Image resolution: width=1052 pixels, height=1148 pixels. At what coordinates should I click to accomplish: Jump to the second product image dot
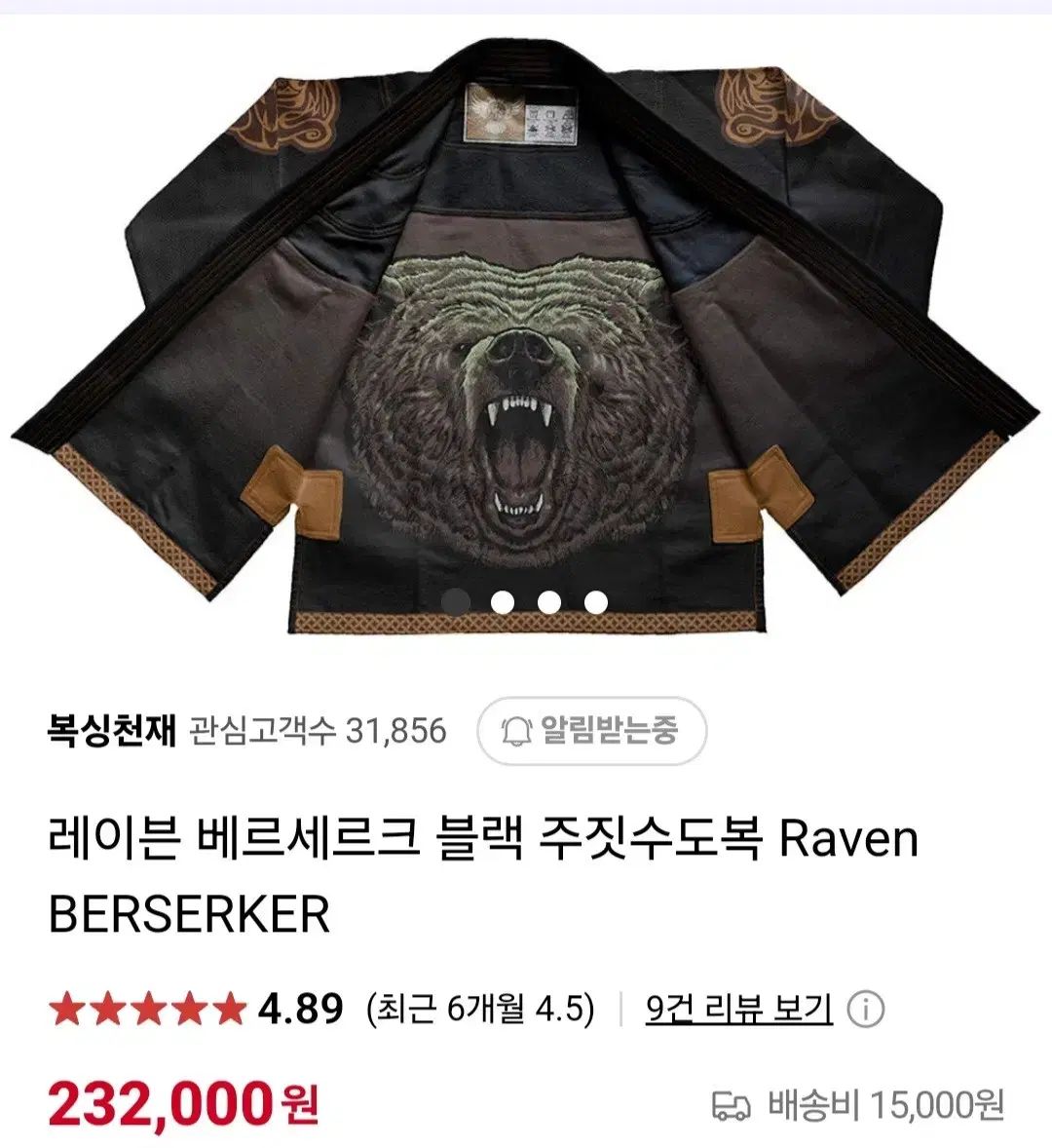pyautogui.click(x=503, y=602)
